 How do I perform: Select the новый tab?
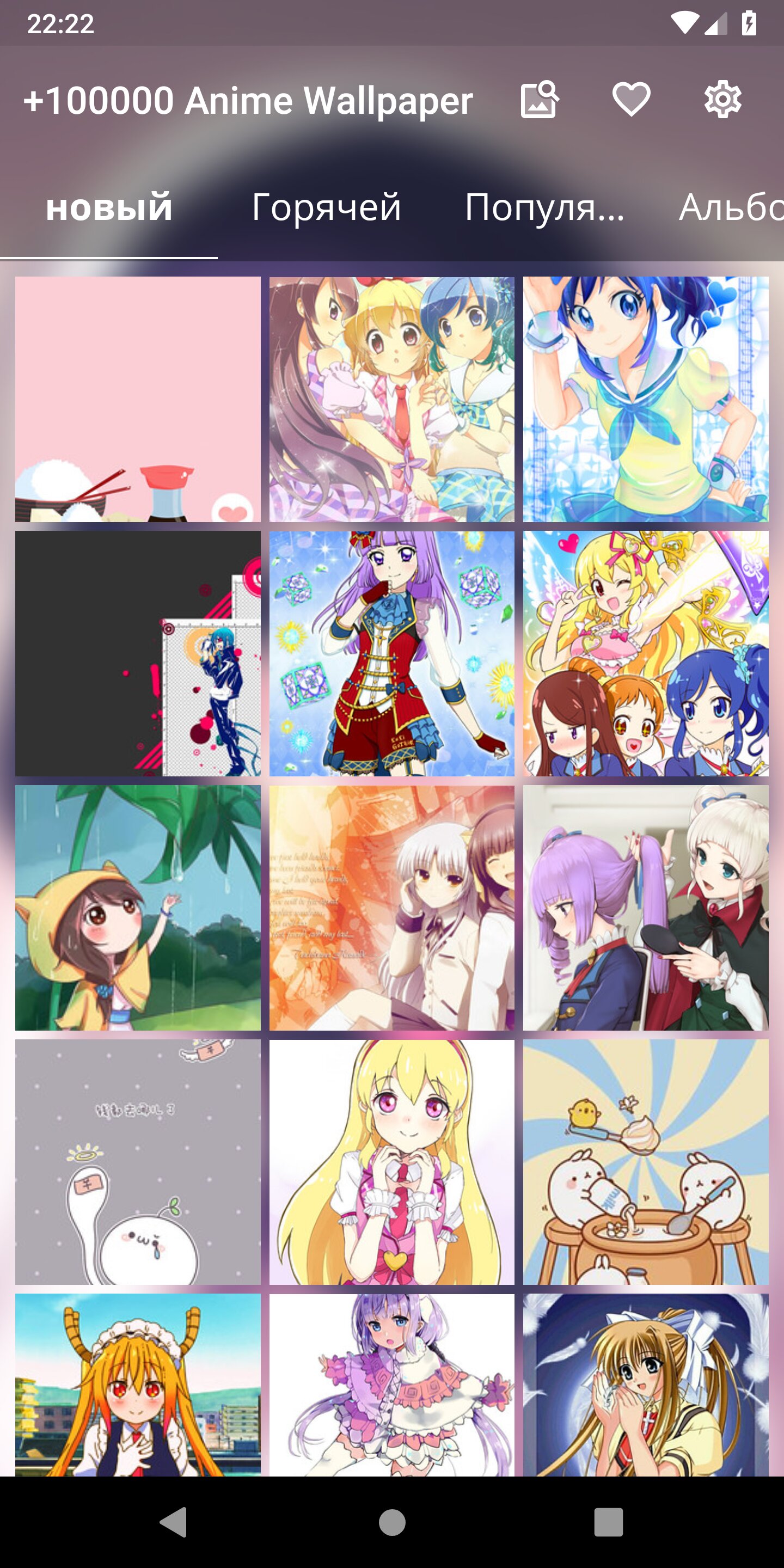click(x=109, y=207)
